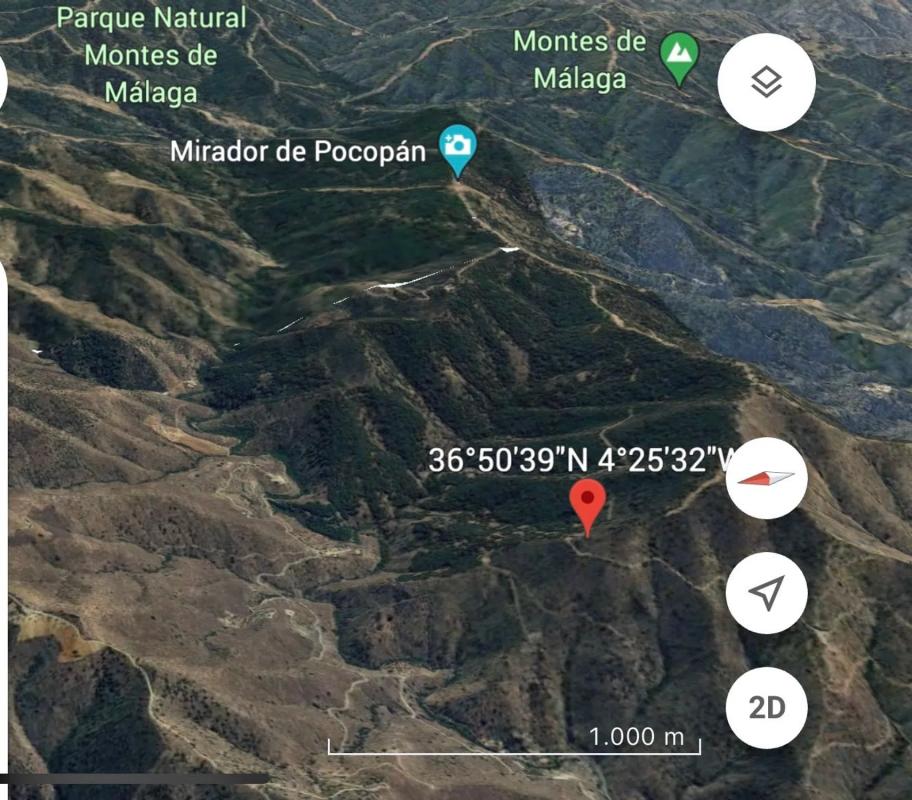This screenshot has width=912, height=800.
Task: Tap the compass to reset north
Action: tap(766, 478)
